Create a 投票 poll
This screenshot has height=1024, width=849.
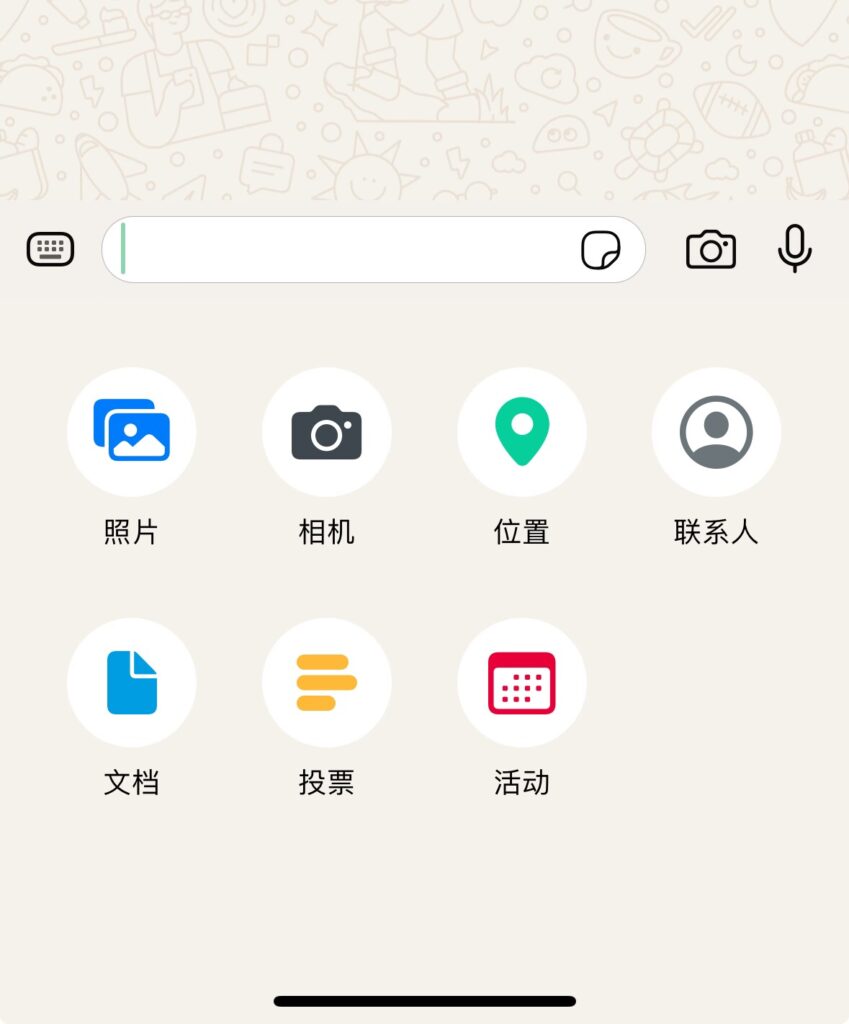click(x=327, y=682)
